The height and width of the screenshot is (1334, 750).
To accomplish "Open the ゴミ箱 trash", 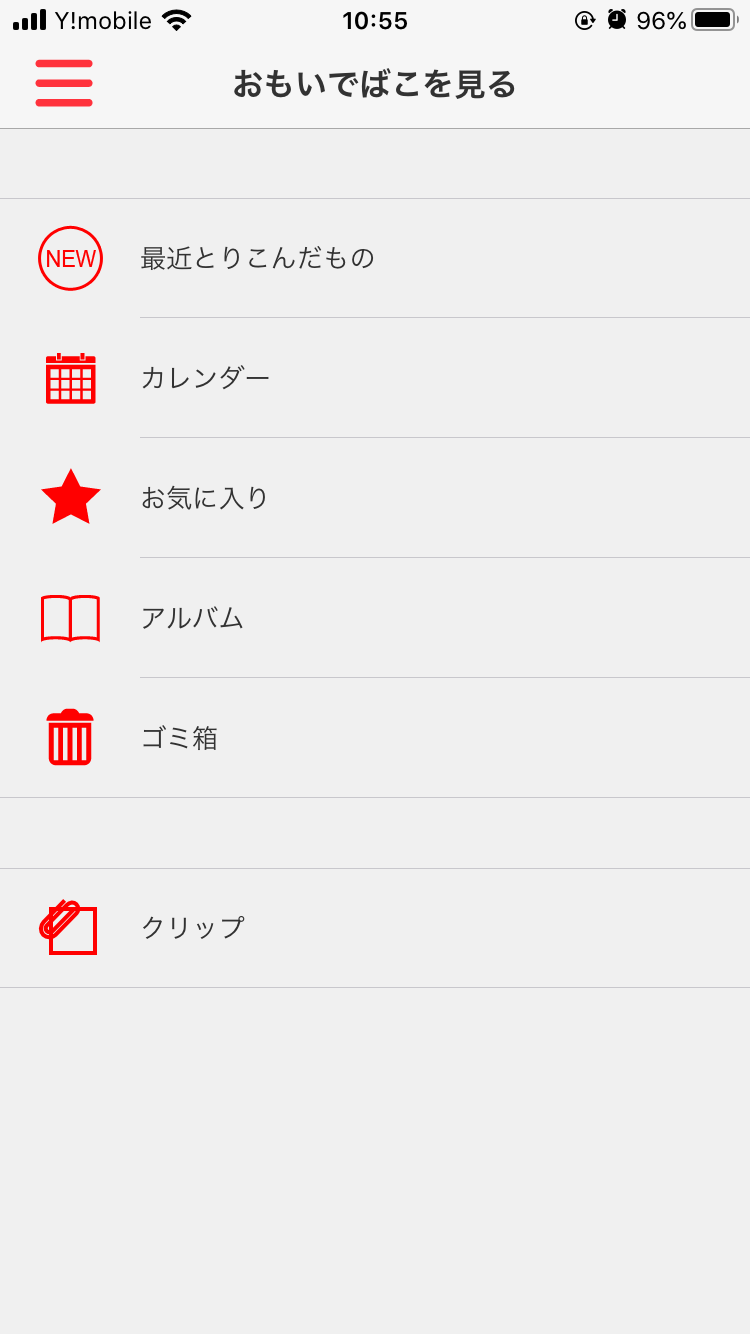I will coord(375,738).
